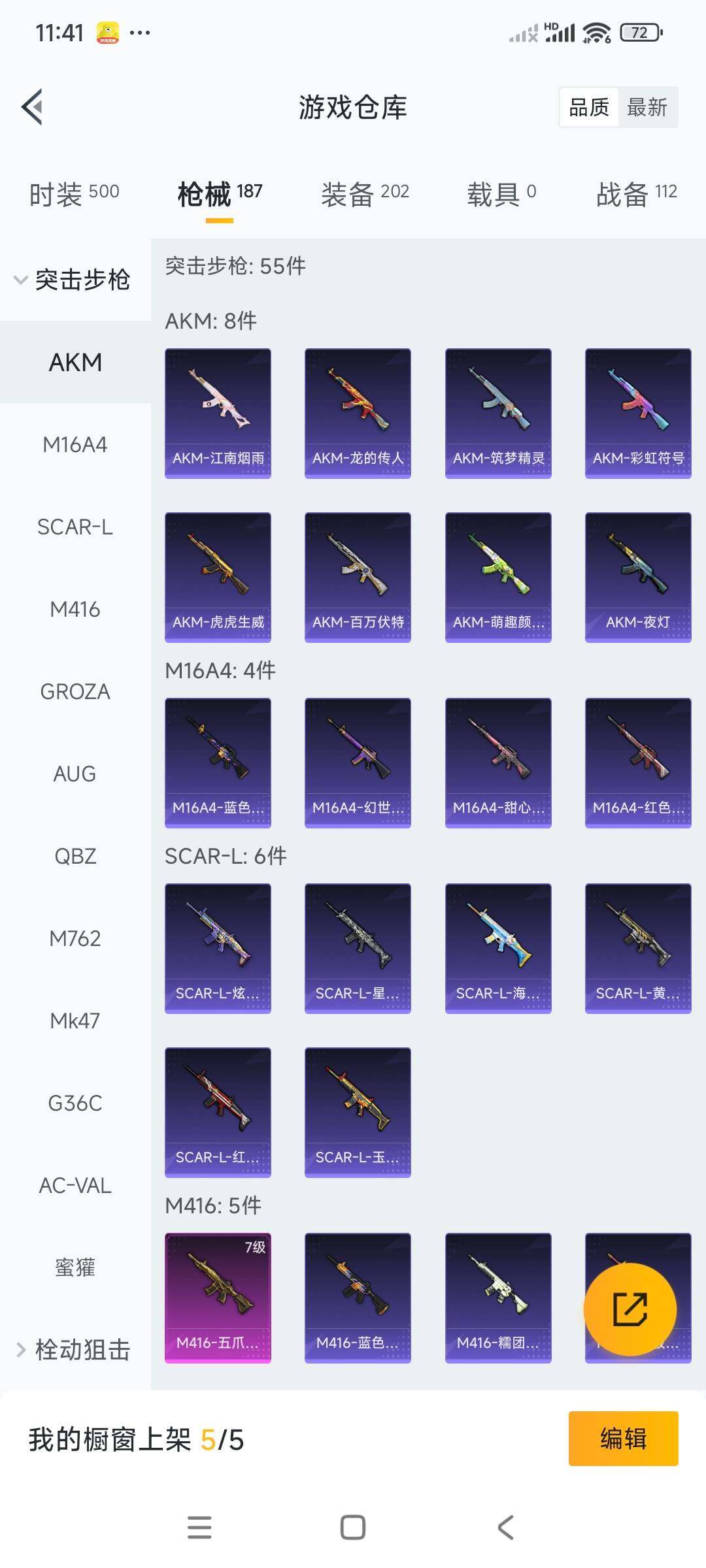Sort the warehouse by 最新
Viewport: 706px width, 1568px height.
click(647, 107)
